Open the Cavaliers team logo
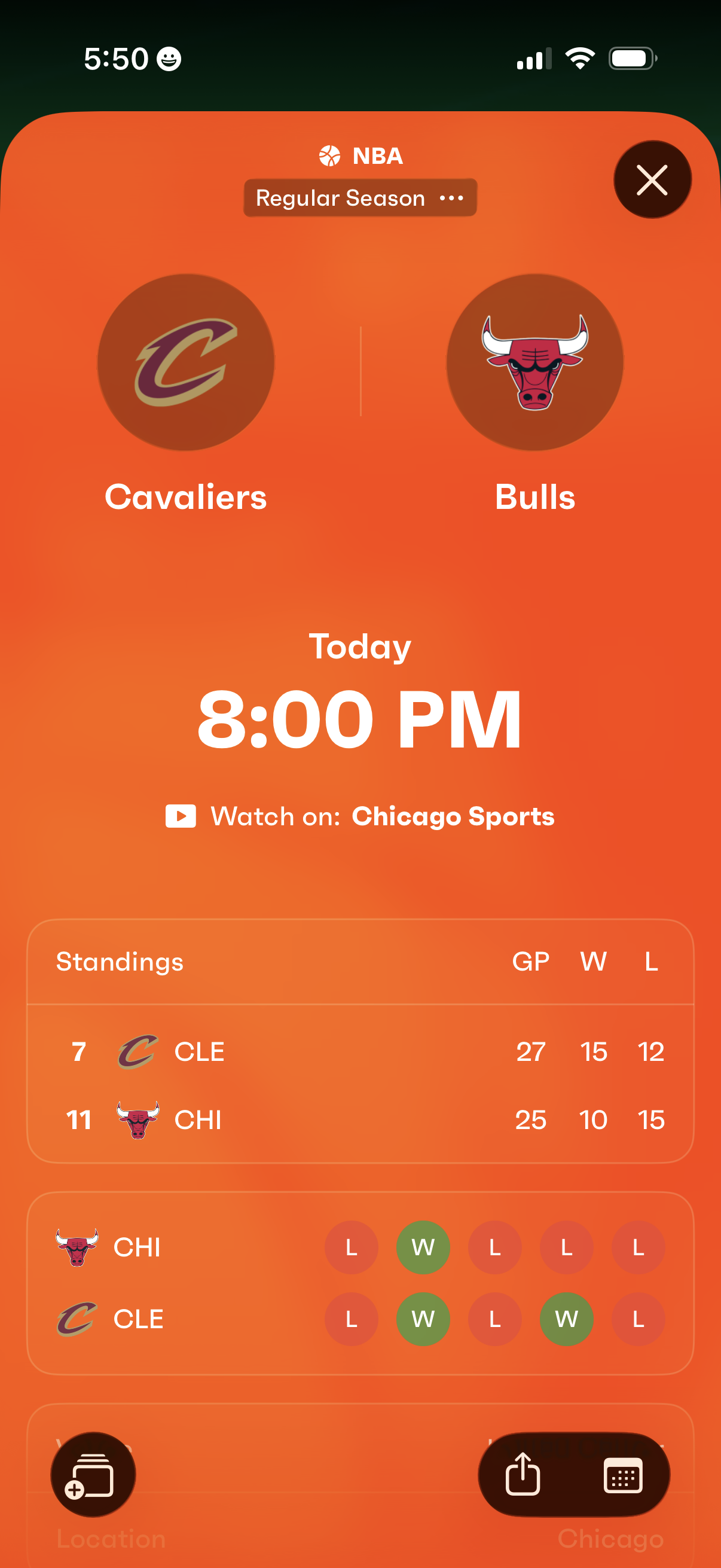This screenshot has width=721, height=1568. pyautogui.click(x=185, y=362)
